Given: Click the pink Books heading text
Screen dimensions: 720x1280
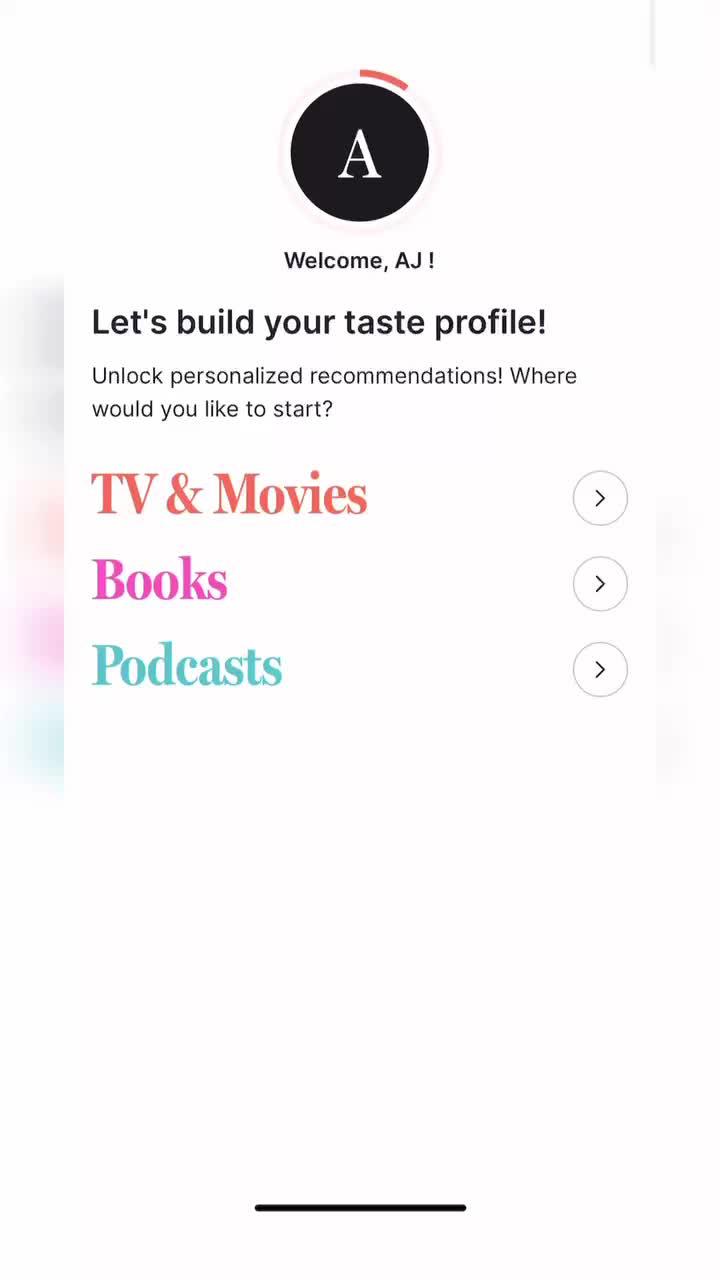Looking at the screenshot, I should pos(159,580).
